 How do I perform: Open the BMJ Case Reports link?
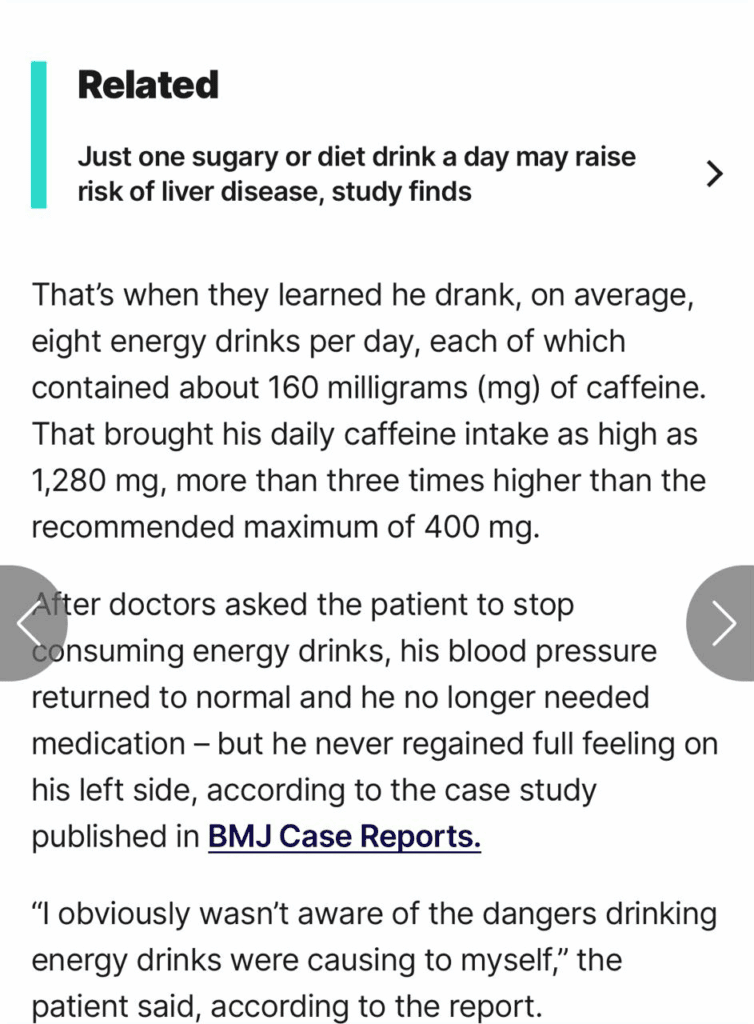[x=344, y=837]
